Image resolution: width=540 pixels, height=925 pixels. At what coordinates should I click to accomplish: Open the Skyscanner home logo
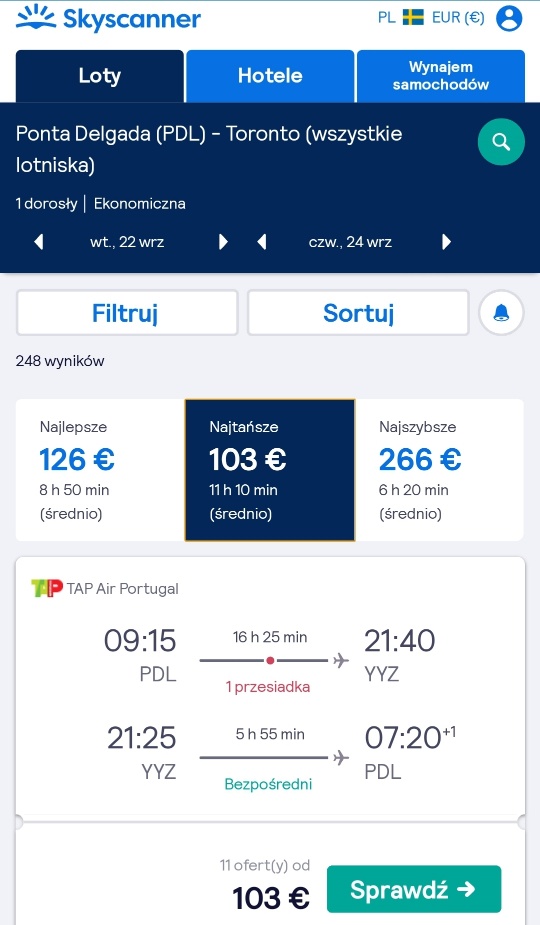click(x=108, y=18)
